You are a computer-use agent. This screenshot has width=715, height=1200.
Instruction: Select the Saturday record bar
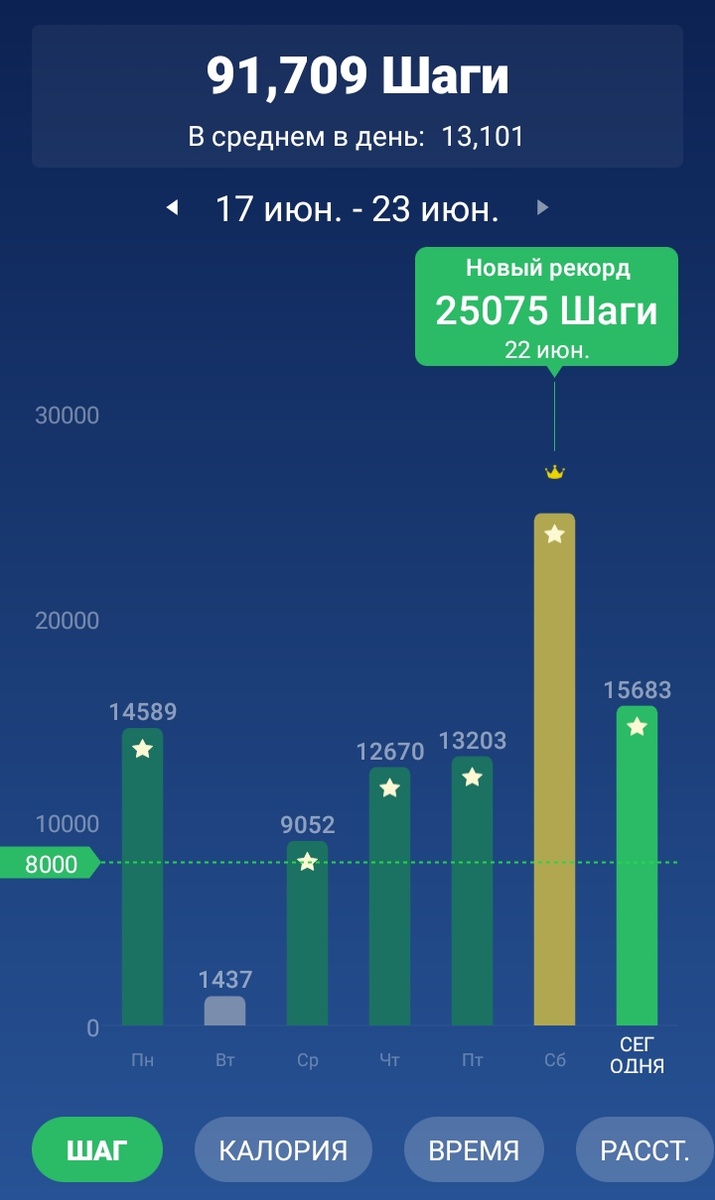click(x=555, y=770)
